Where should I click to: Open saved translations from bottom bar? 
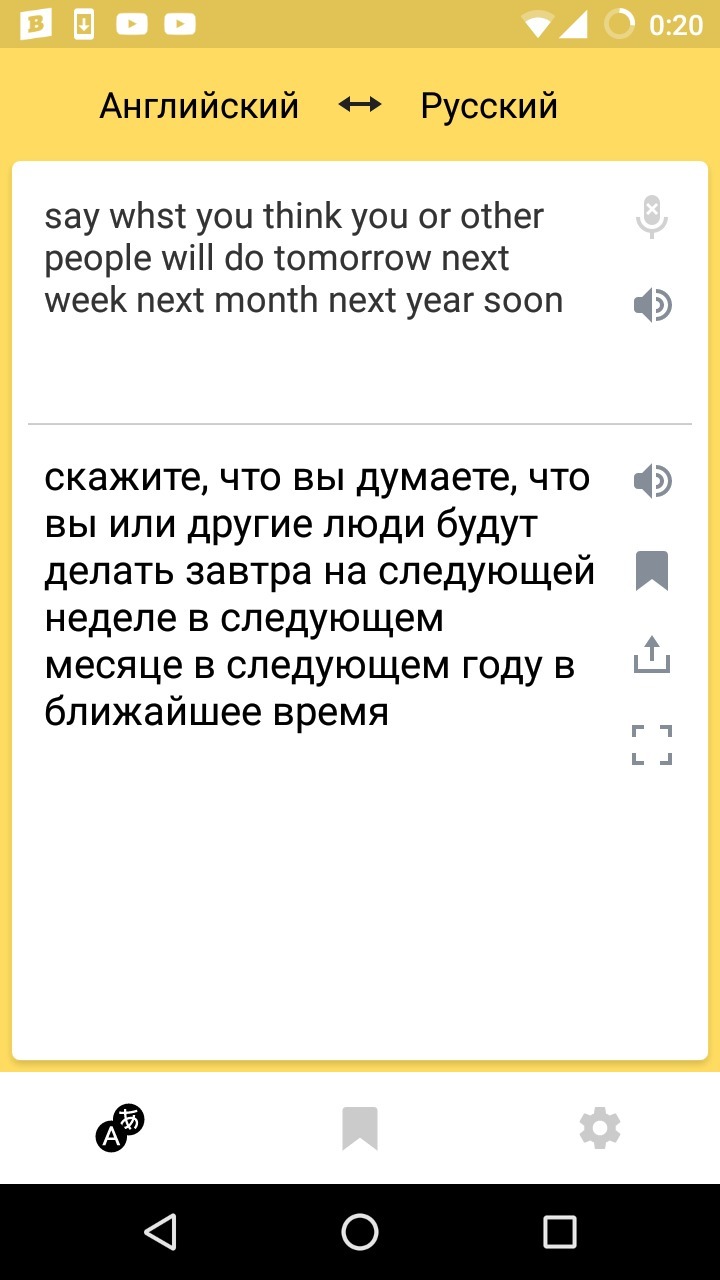point(360,1128)
